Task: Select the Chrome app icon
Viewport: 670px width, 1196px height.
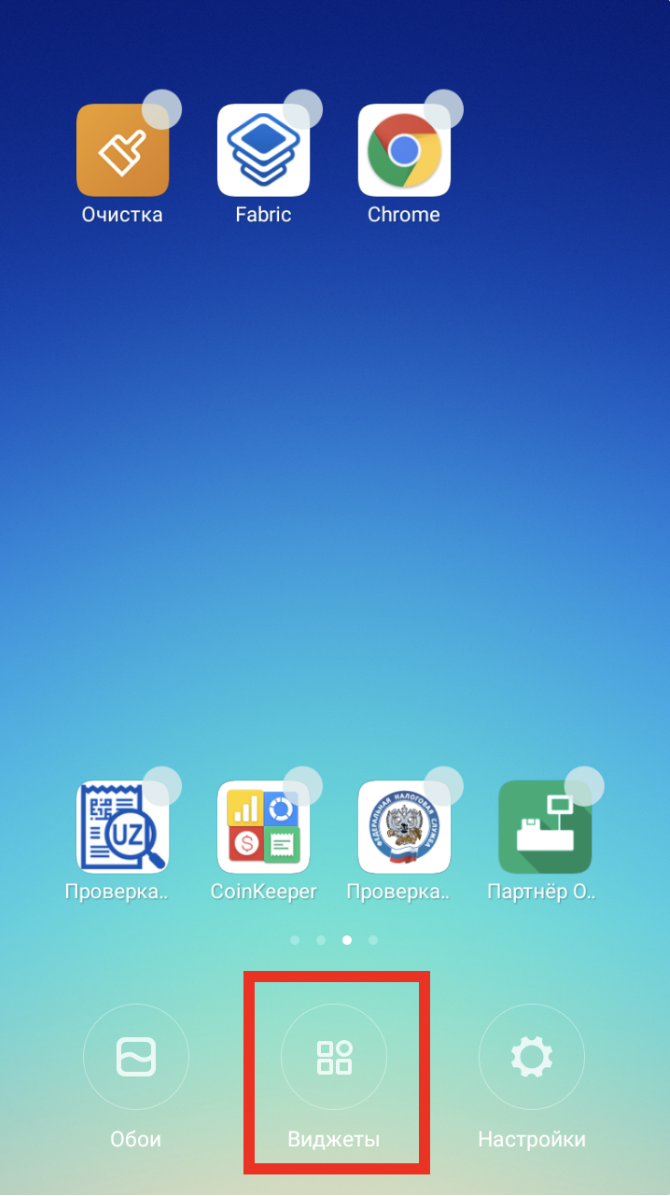Action: [x=404, y=150]
